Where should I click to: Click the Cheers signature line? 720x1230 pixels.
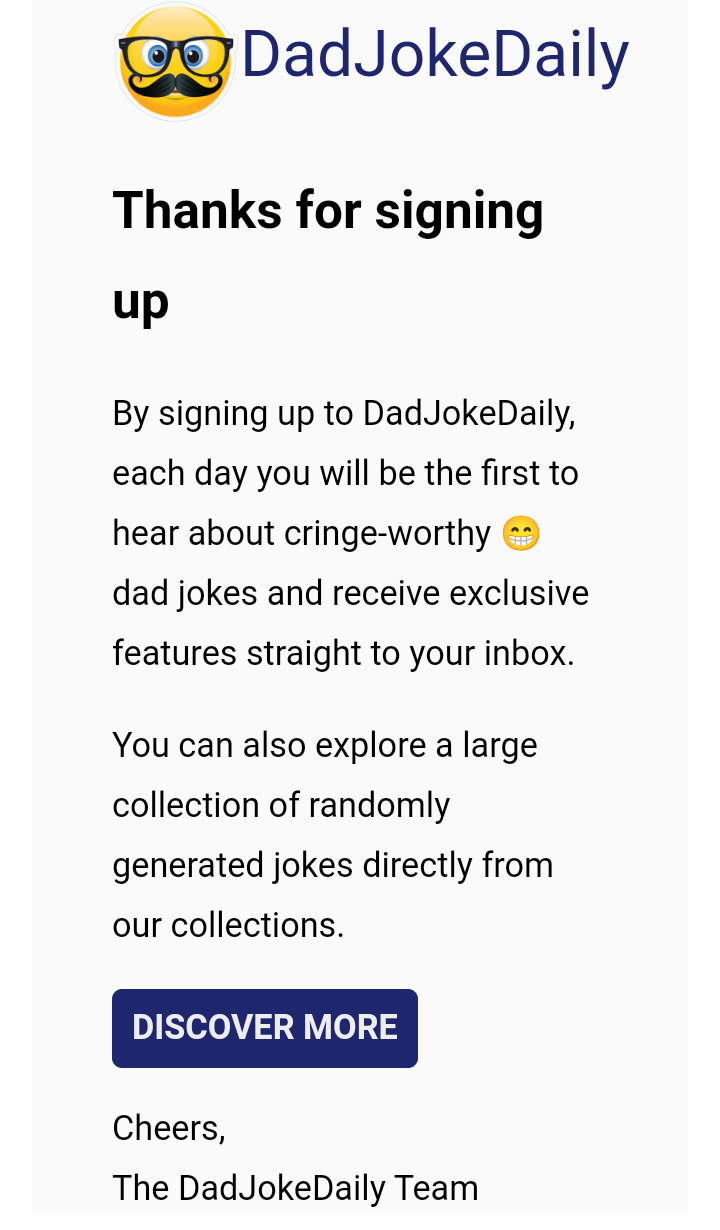click(x=169, y=1127)
